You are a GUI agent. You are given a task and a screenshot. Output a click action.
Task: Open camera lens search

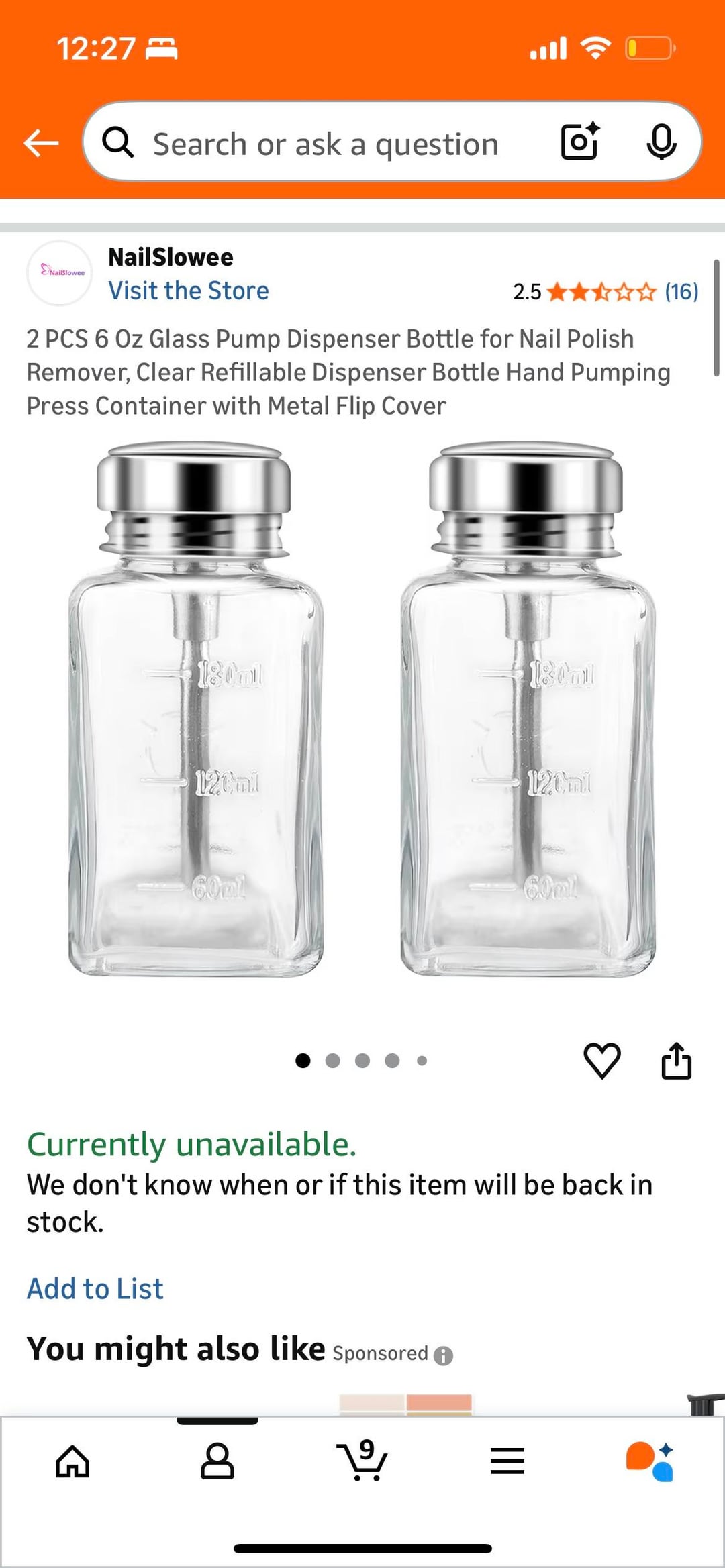(580, 142)
